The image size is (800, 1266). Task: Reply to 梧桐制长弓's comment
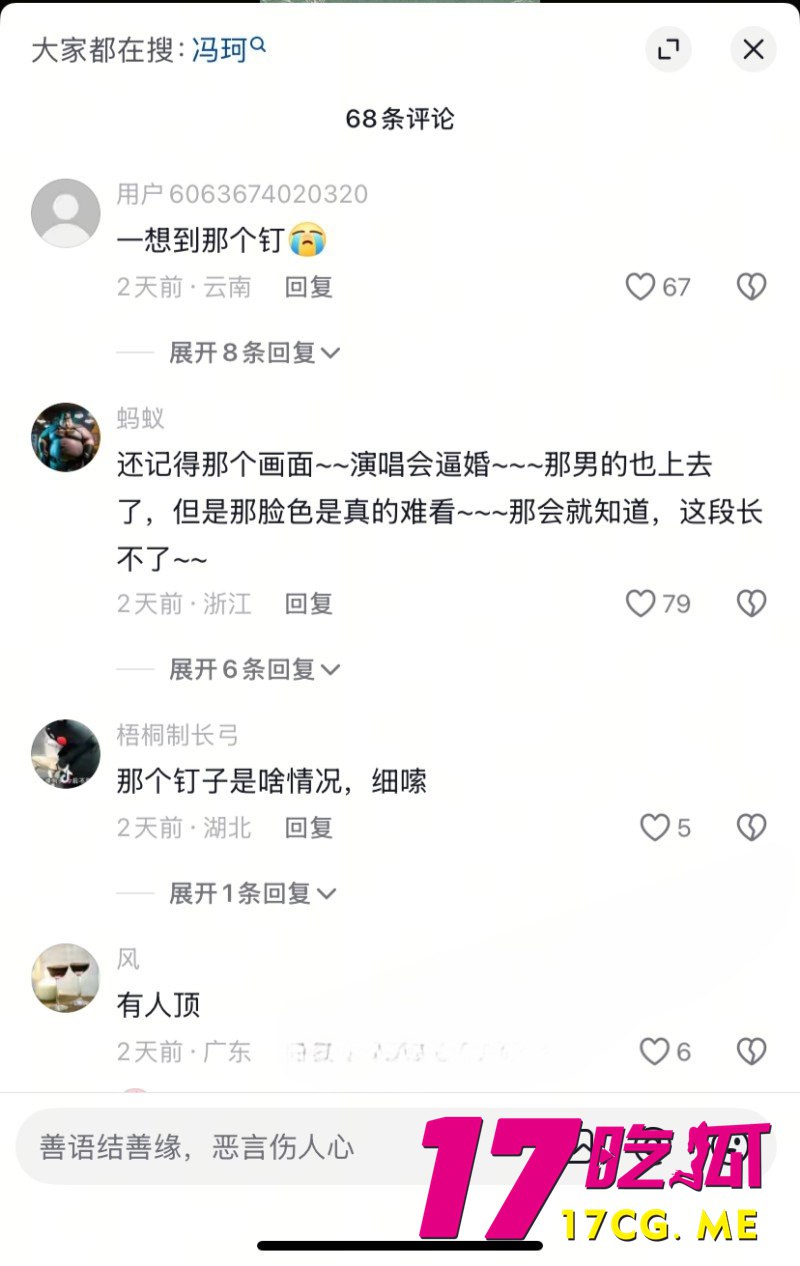(x=308, y=827)
